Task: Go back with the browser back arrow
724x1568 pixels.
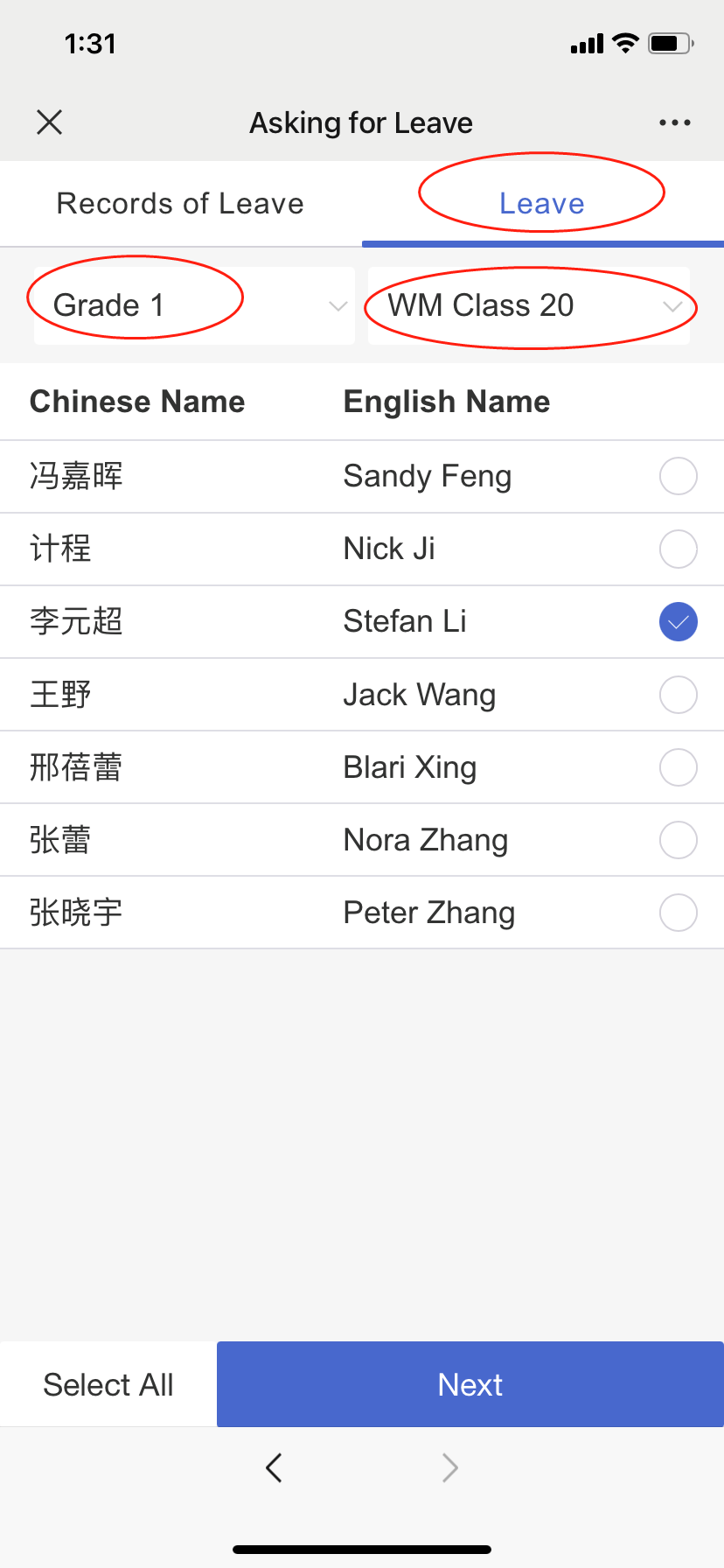Action: 274,1467
